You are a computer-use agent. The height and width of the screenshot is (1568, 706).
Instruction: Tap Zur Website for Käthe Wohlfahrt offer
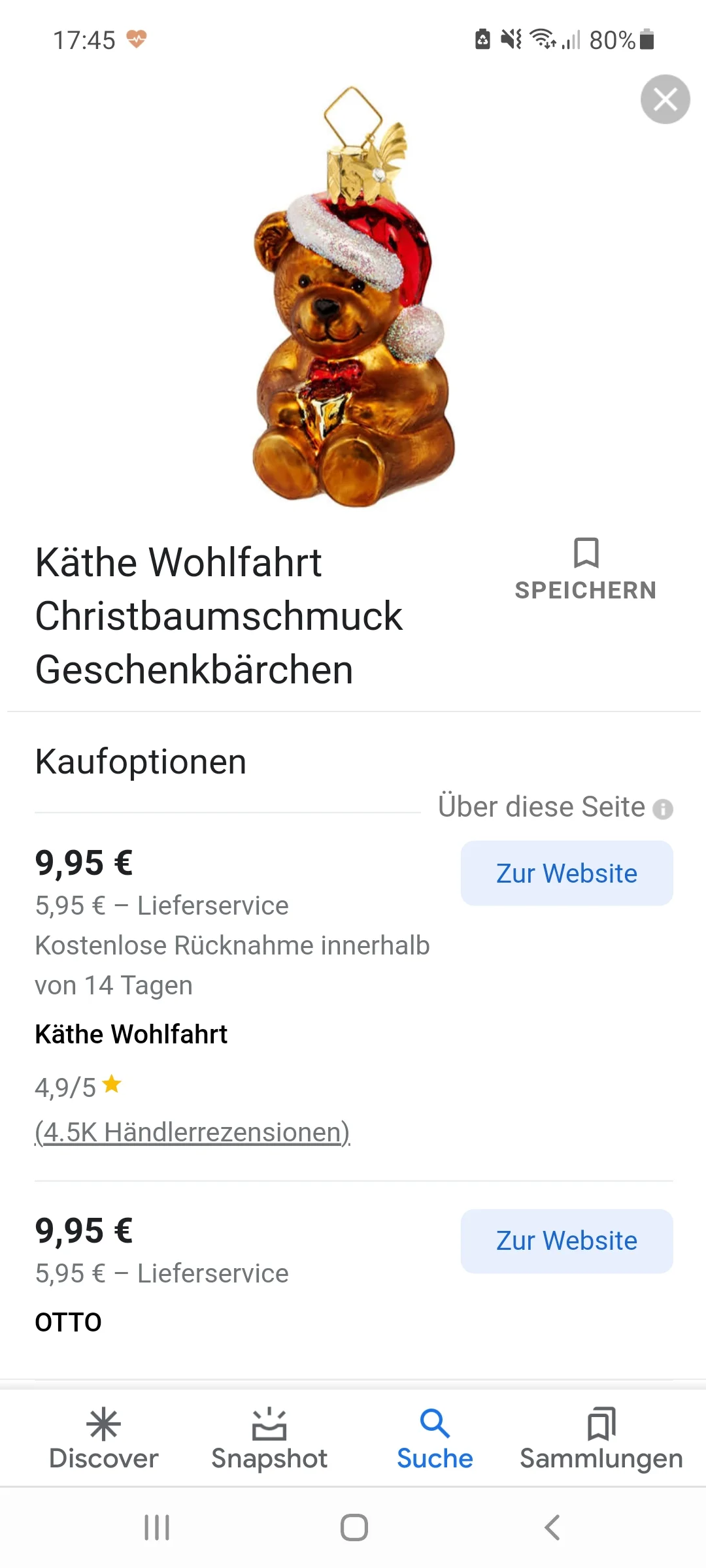[565, 873]
